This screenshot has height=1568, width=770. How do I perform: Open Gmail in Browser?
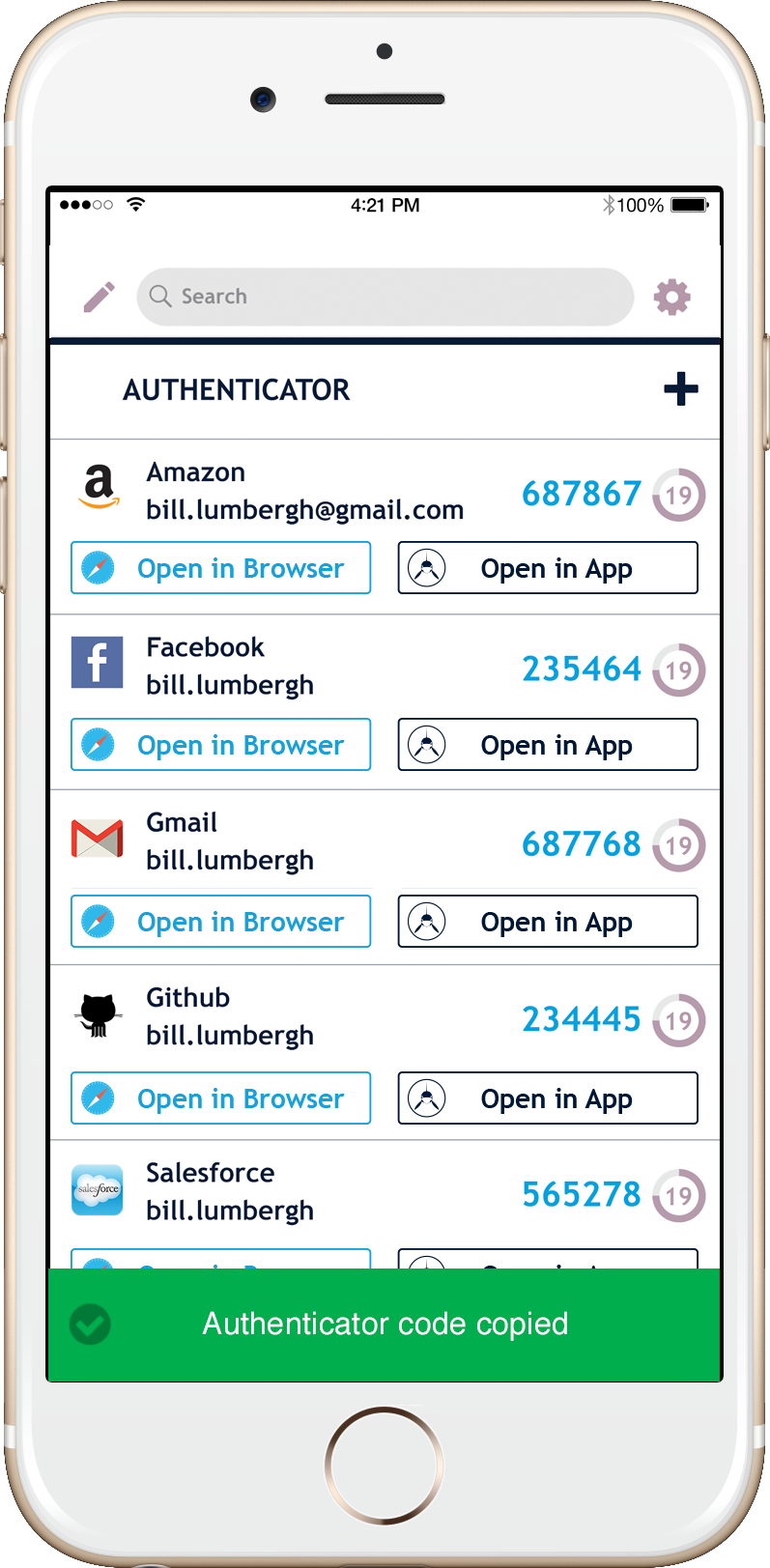tap(220, 922)
